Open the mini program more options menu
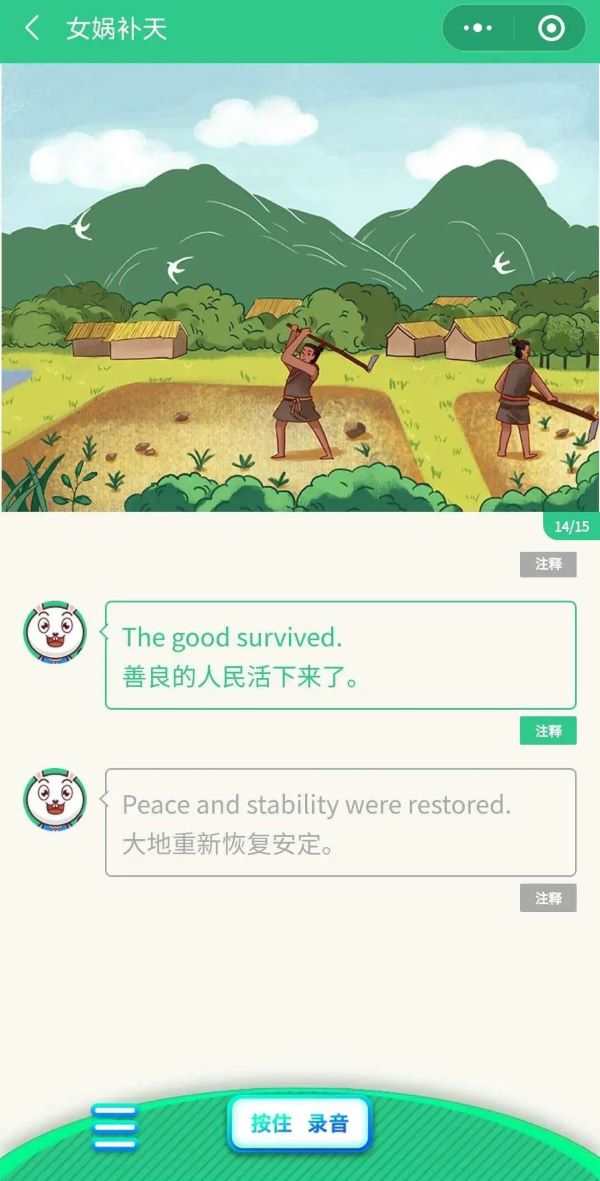This screenshot has width=600, height=1181. click(x=478, y=28)
